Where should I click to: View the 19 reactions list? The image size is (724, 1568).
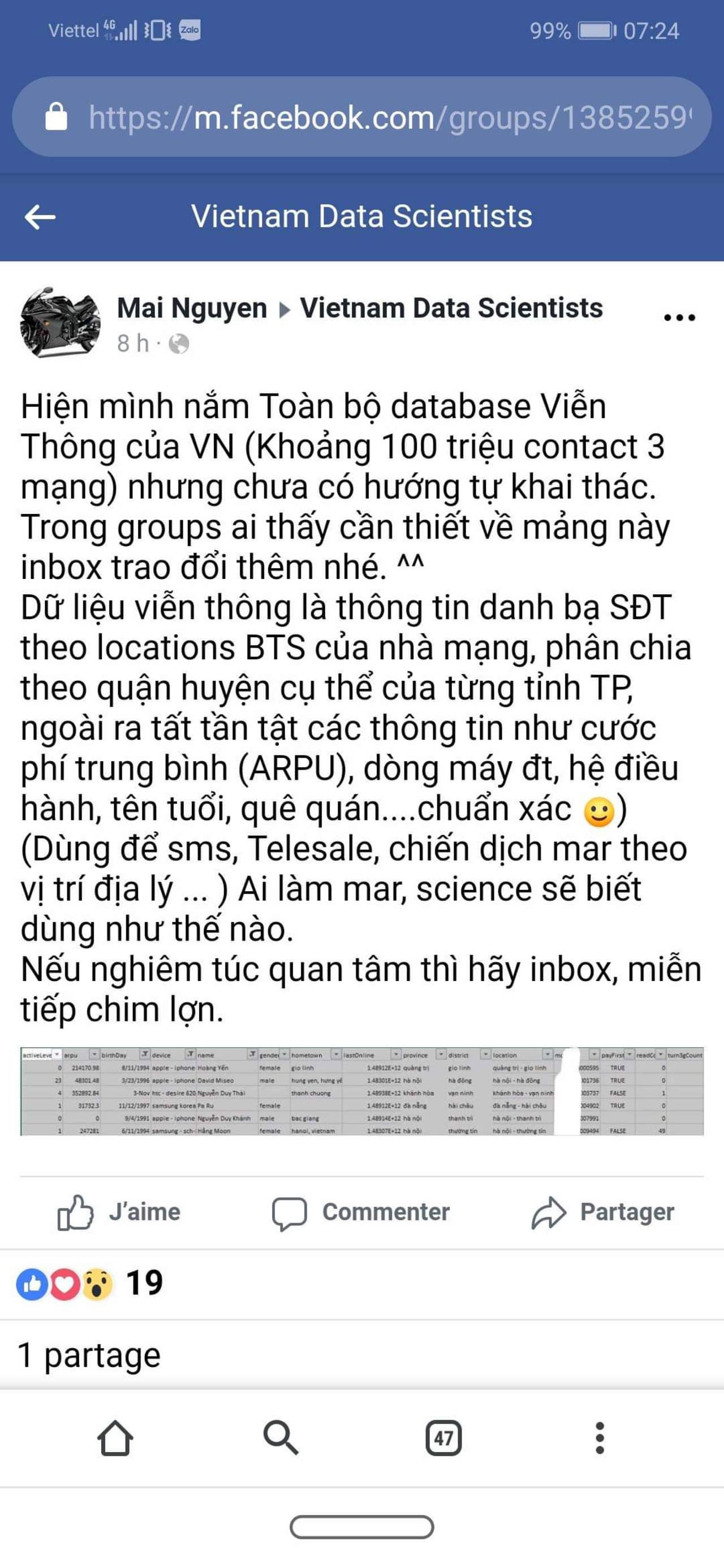click(x=89, y=1284)
